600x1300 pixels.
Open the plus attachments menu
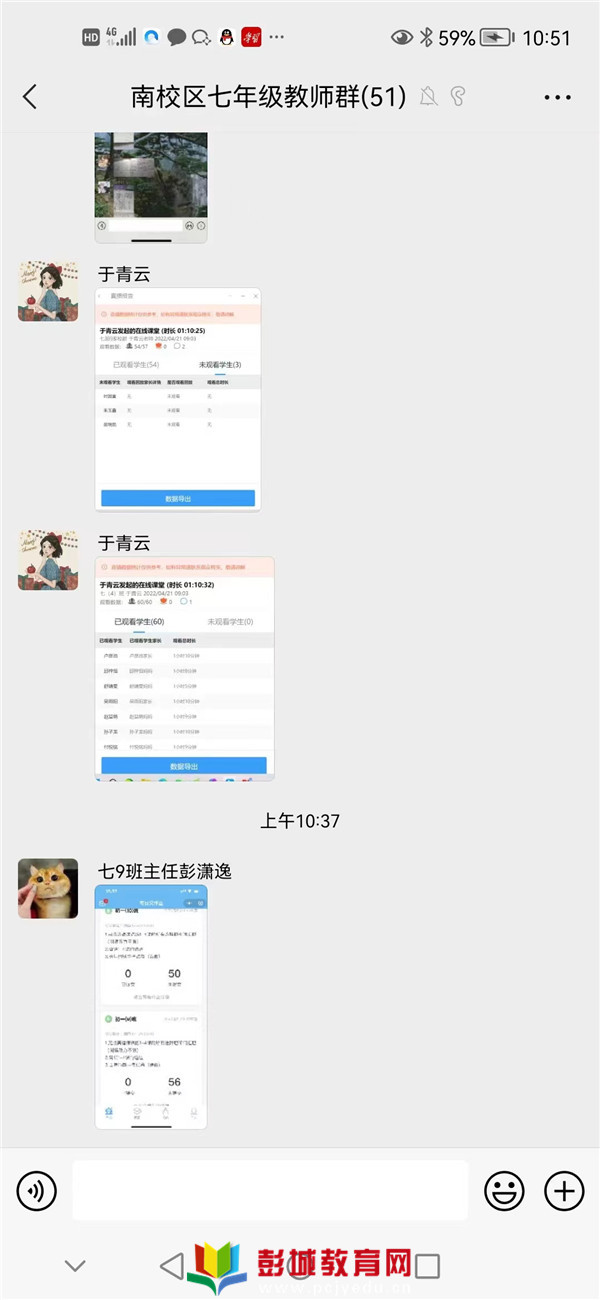564,1190
